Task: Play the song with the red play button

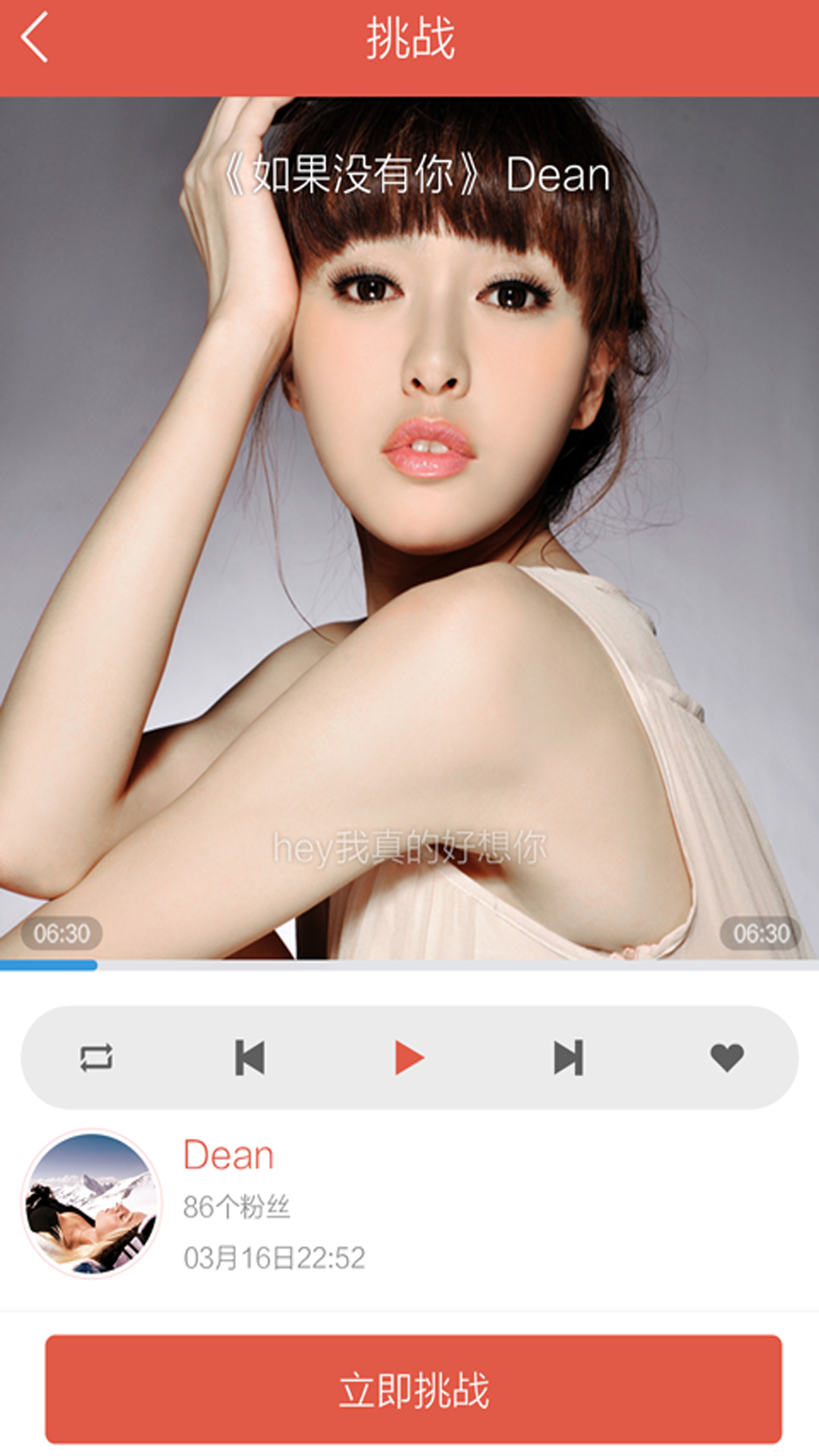Action: coord(409,1057)
